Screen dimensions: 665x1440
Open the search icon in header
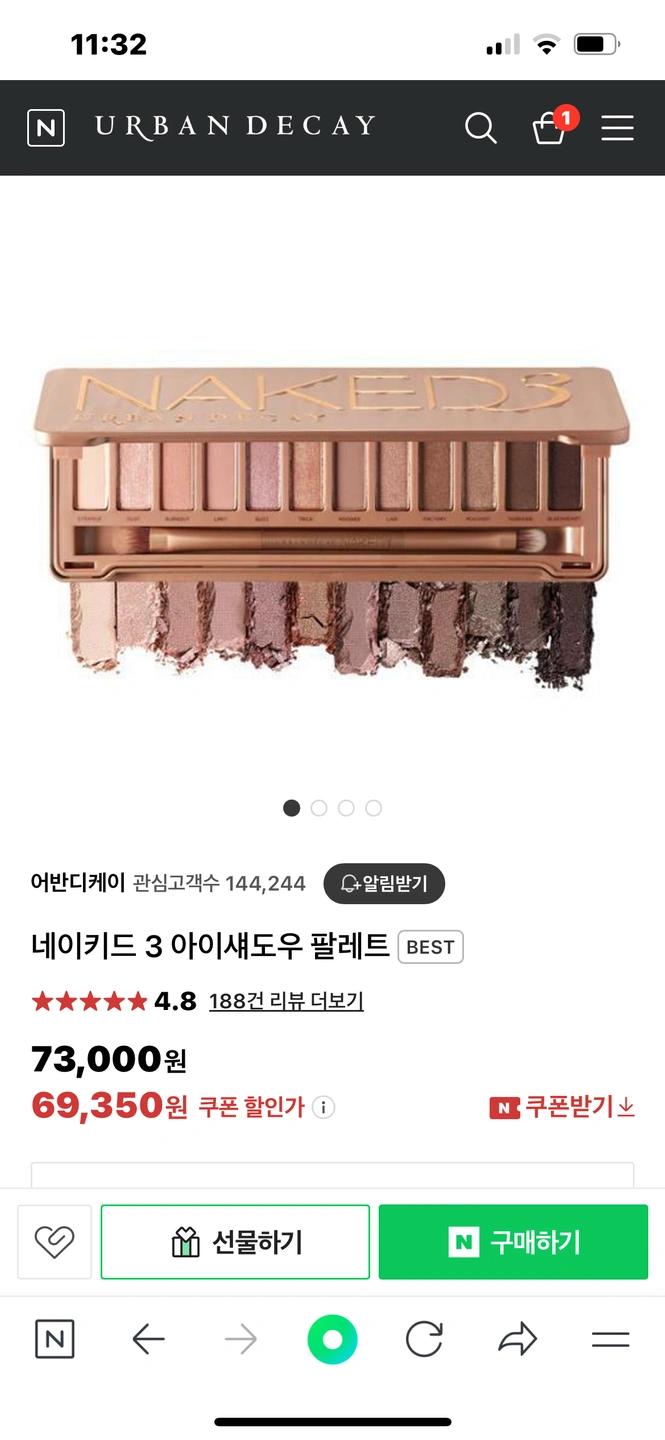coord(481,128)
